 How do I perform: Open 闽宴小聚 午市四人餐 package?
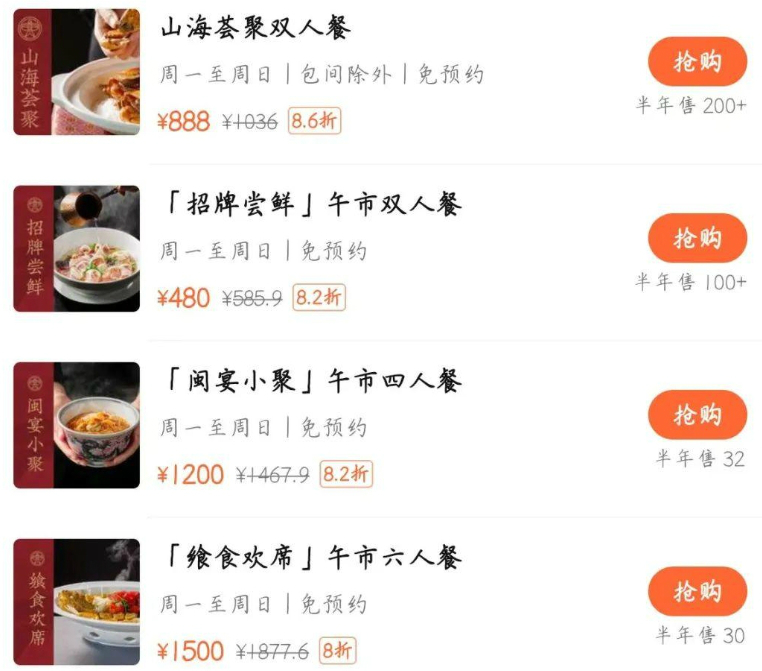pyautogui.click(x=310, y=381)
